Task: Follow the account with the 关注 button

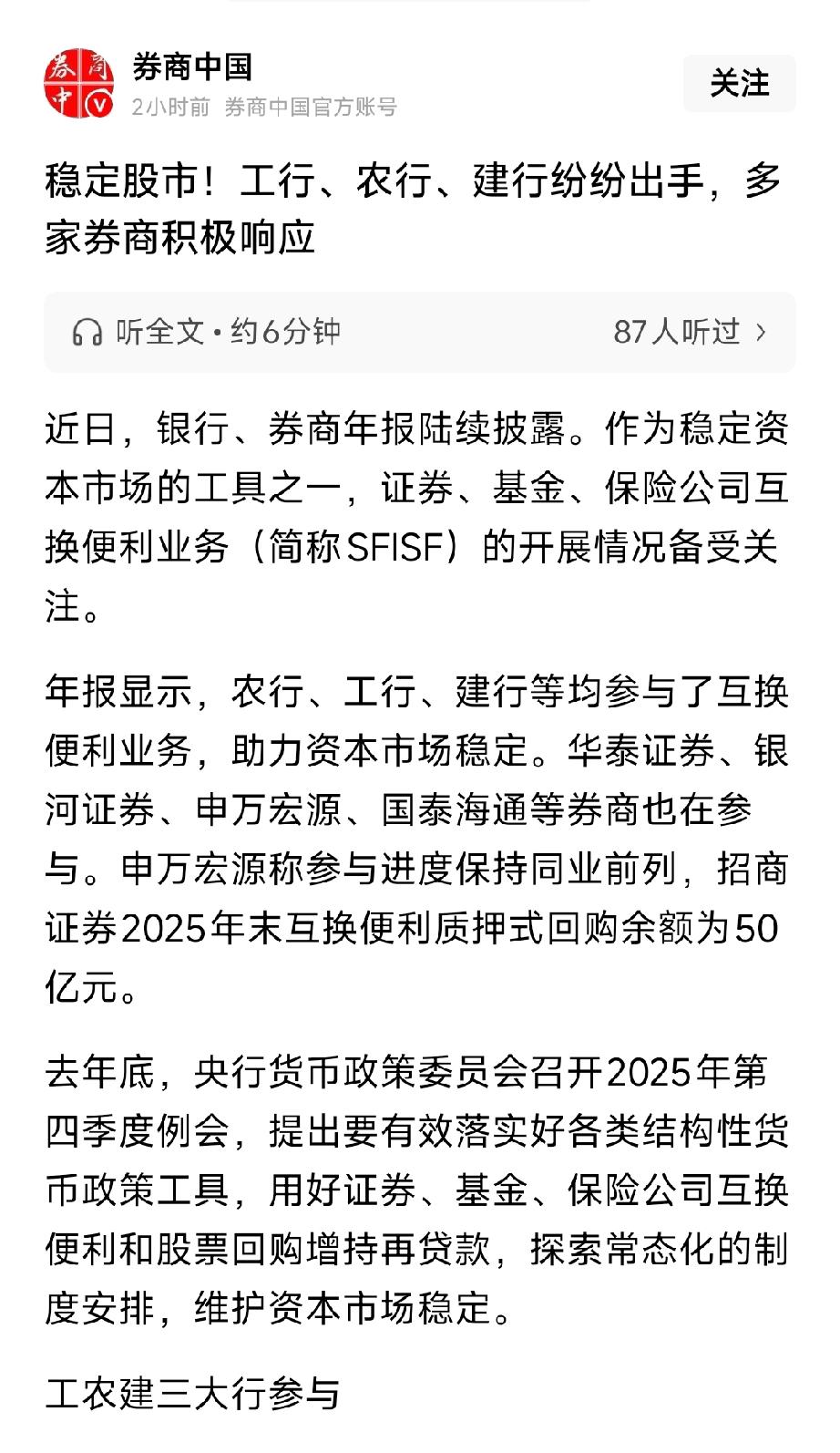Action: (x=739, y=83)
